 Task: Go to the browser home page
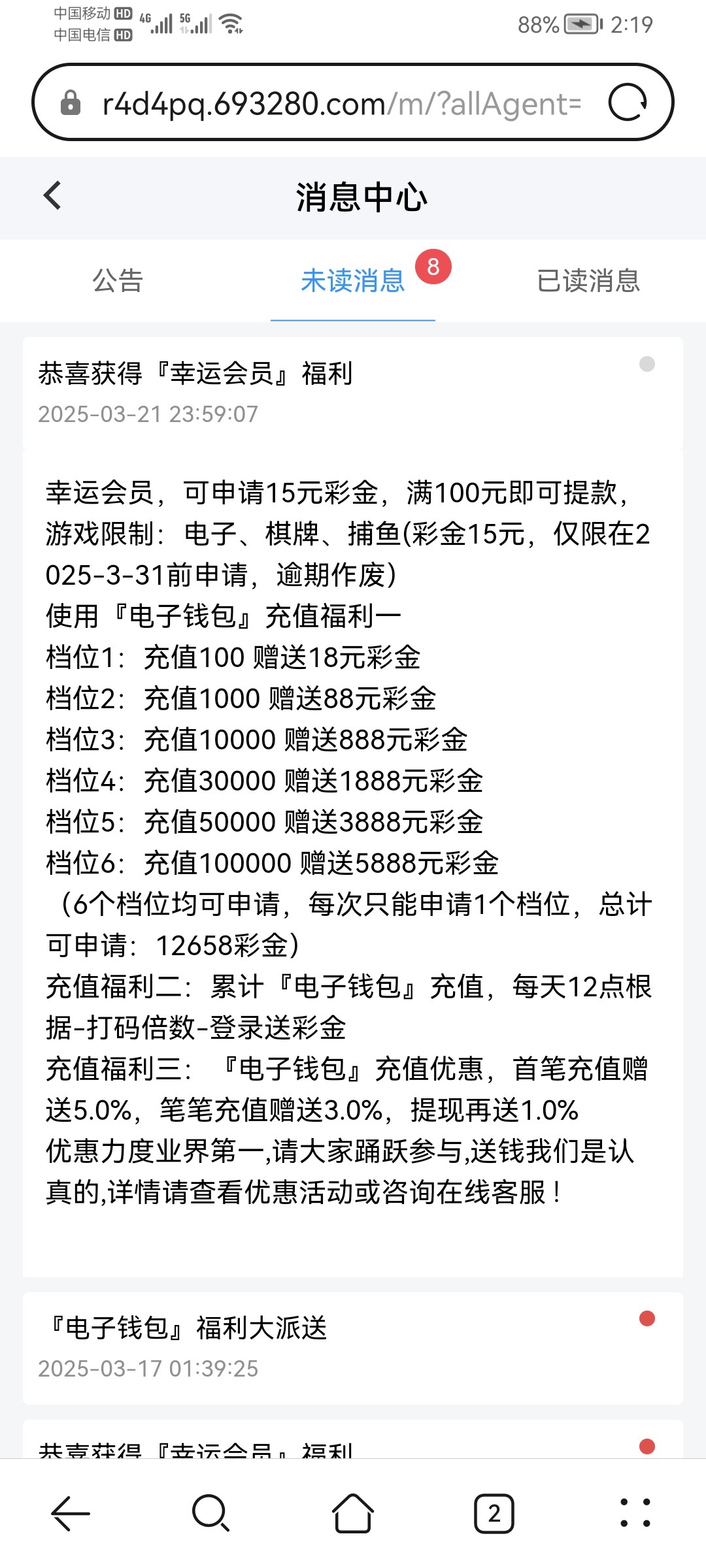point(353,1513)
